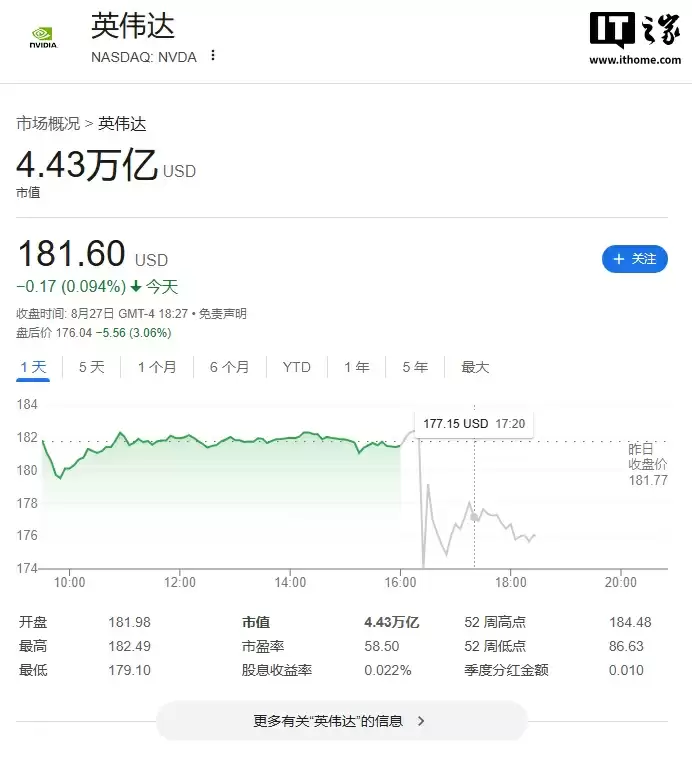Show the 6 个月 chart range
This screenshot has width=692, height=775.
click(229, 367)
